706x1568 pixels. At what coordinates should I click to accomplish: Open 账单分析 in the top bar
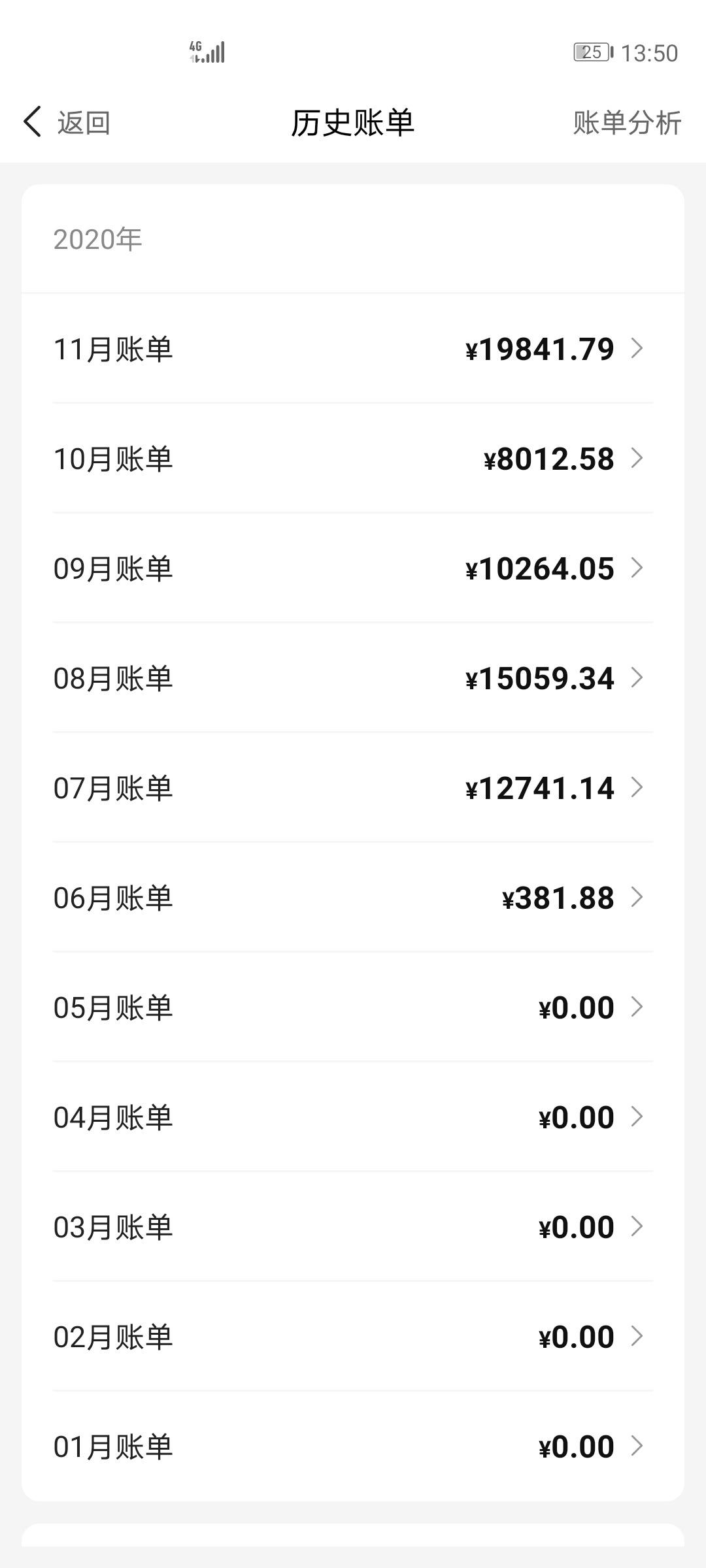pyautogui.click(x=627, y=122)
